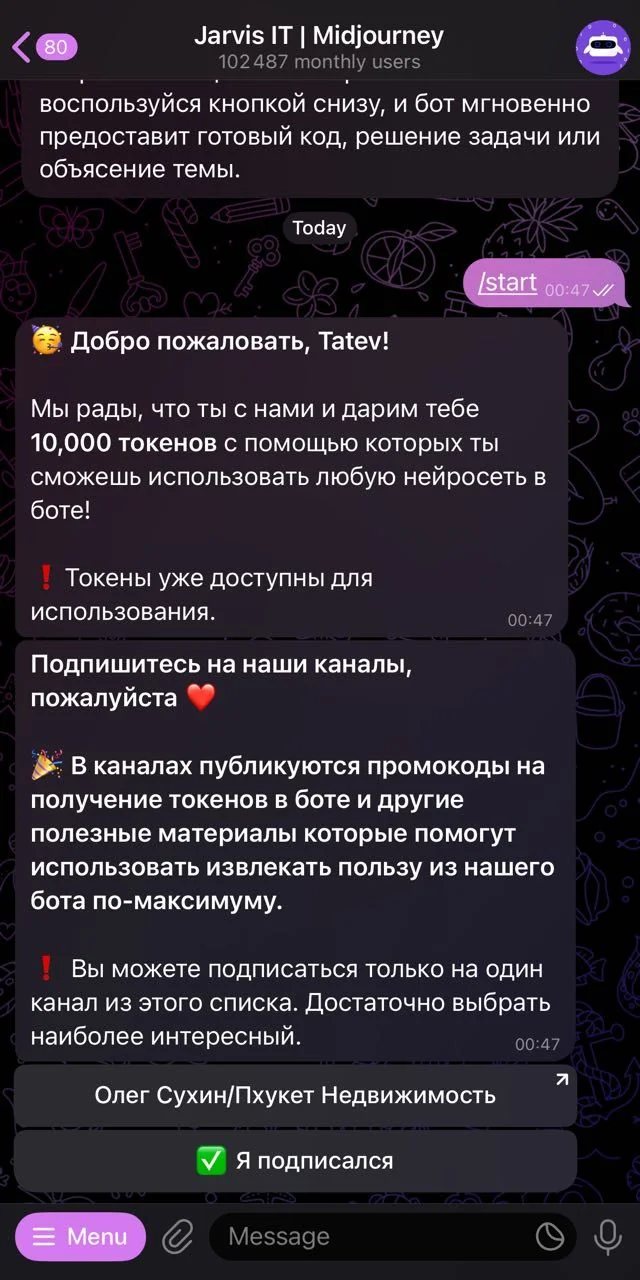Image resolution: width=640 pixels, height=1280 pixels.
Task: Open the bot Menu button
Action: (80, 1237)
